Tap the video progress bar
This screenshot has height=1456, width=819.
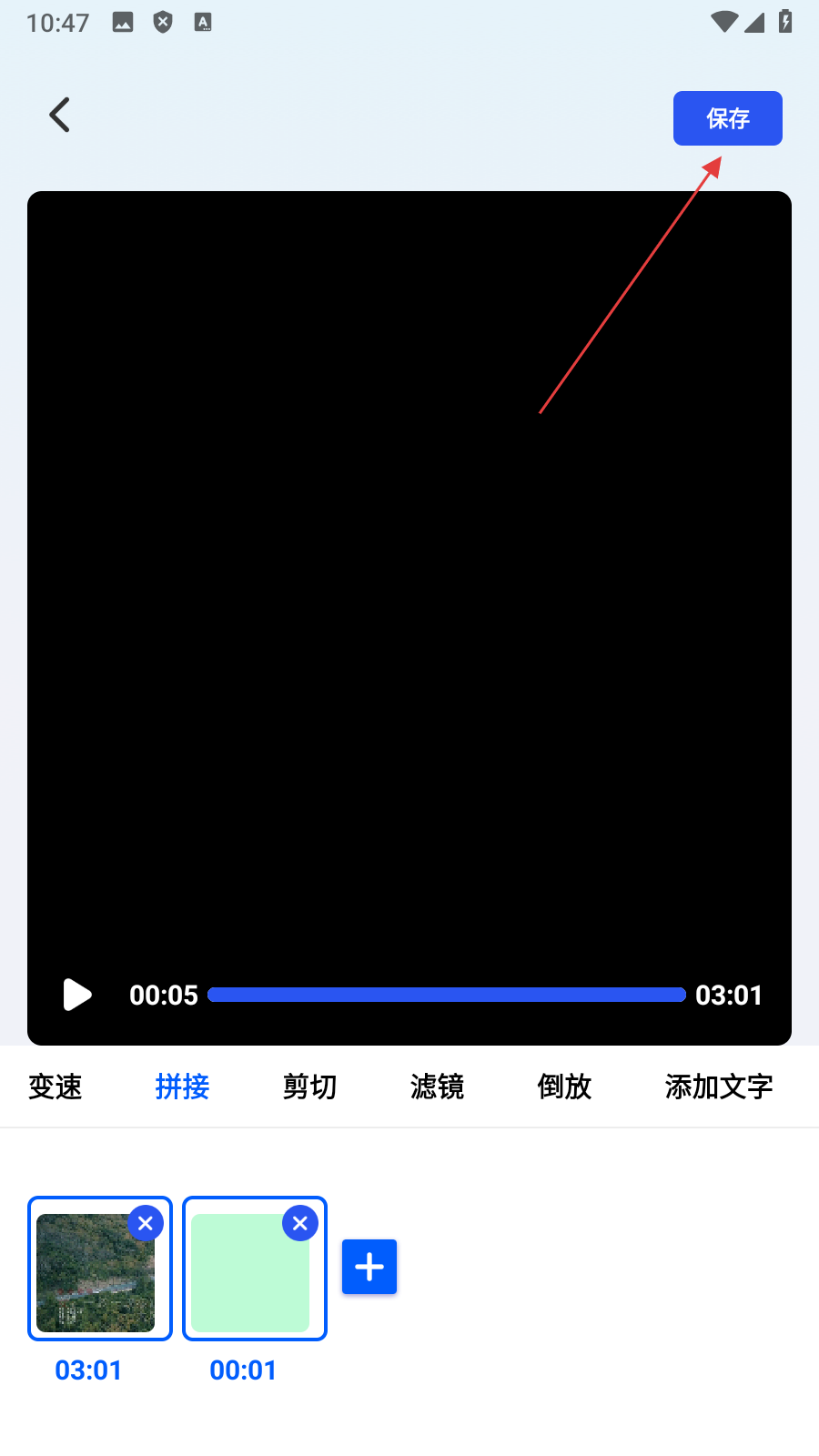click(x=446, y=995)
